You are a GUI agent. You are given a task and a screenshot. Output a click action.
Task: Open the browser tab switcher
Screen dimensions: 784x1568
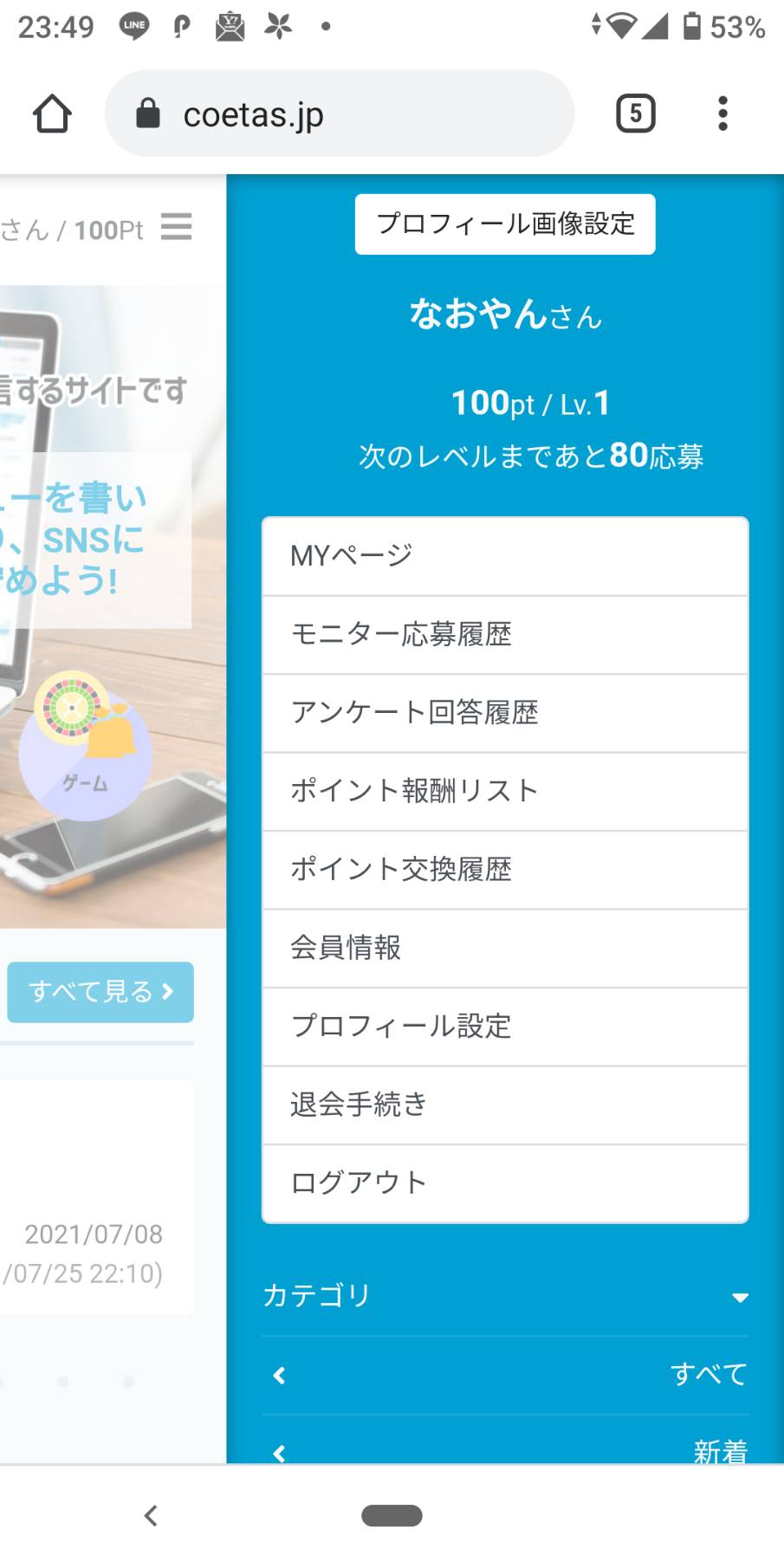(636, 113)
